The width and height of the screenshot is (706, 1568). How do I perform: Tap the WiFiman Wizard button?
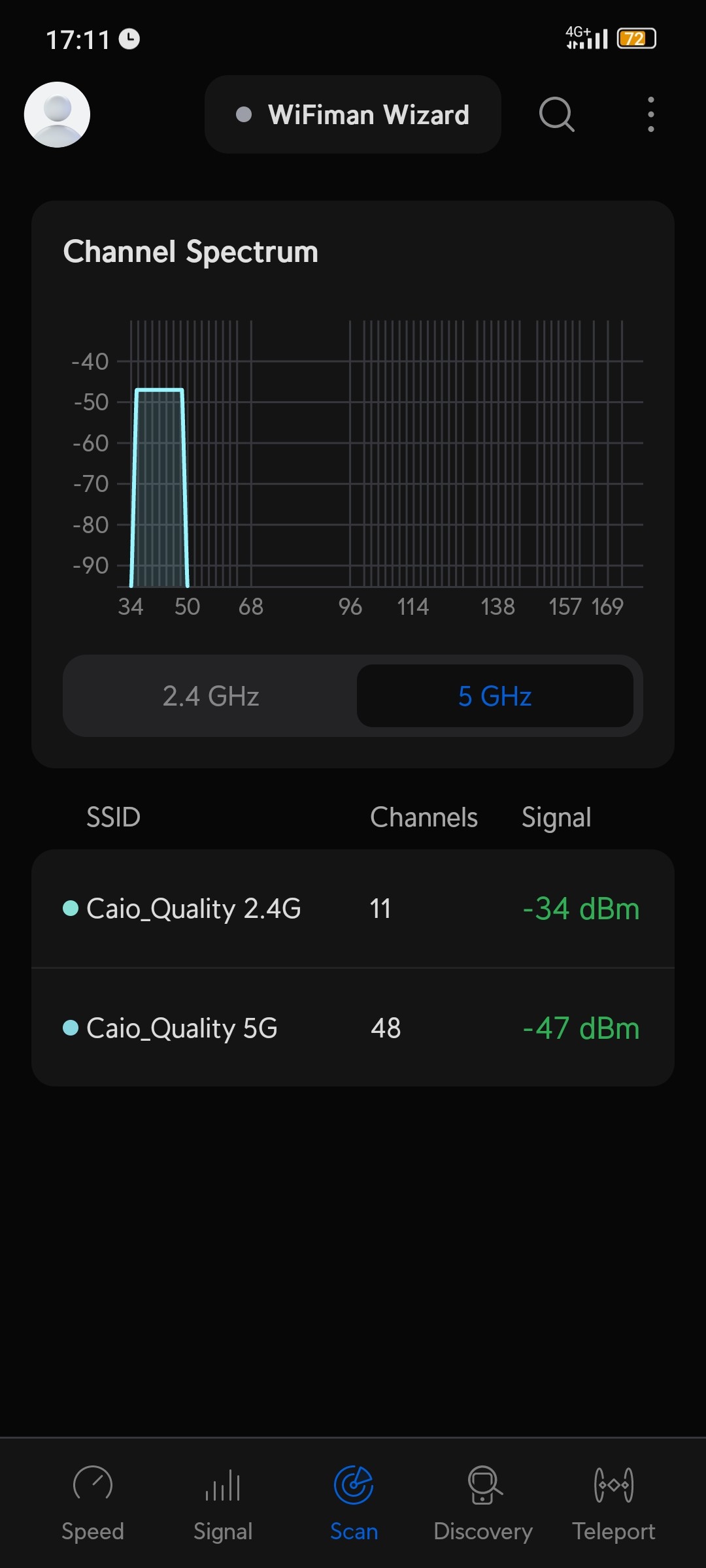[353, 114]
